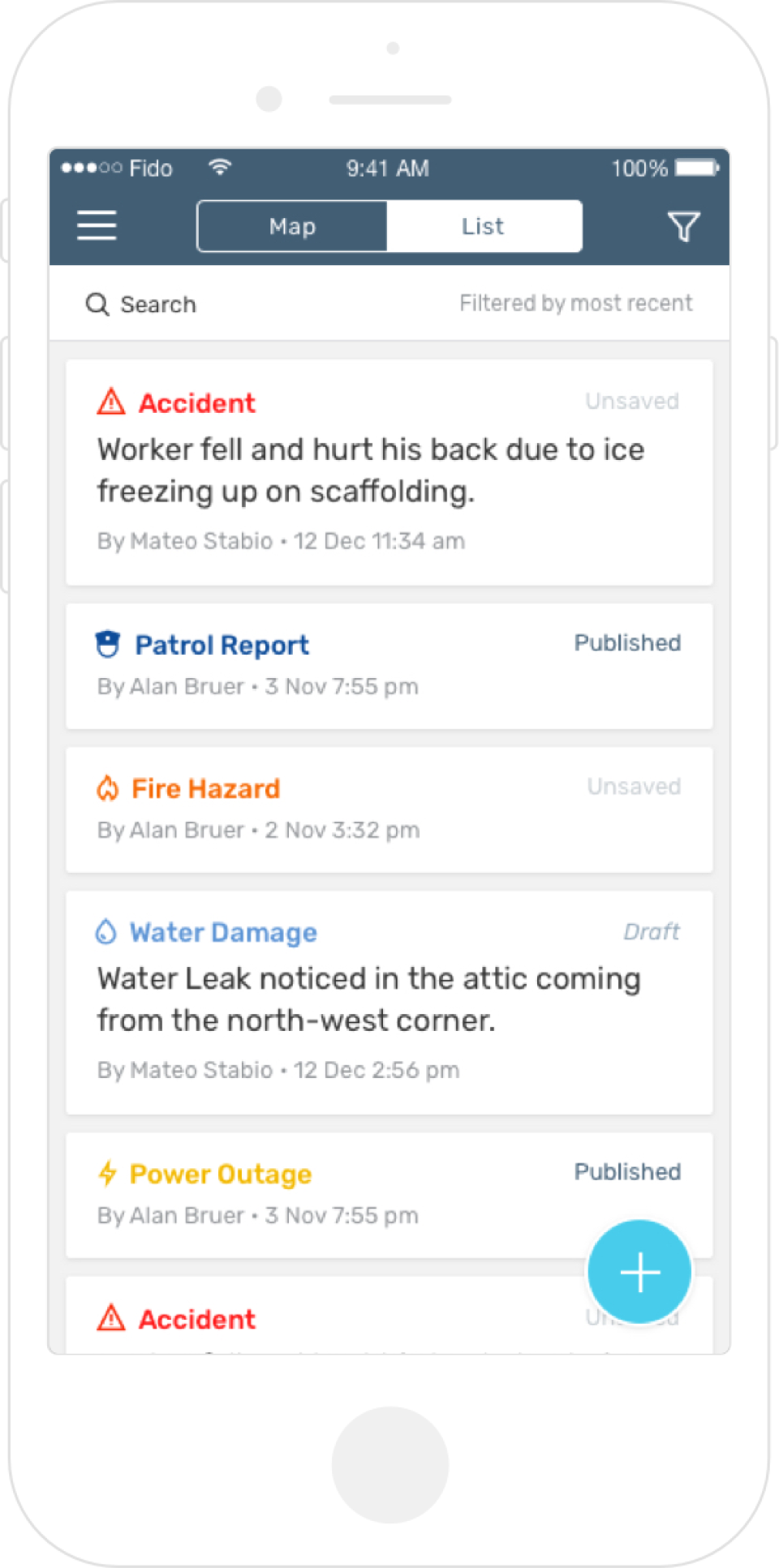Click the search magnifier icon
This screenshot has width=779, height=1568.
pos(97,303)
